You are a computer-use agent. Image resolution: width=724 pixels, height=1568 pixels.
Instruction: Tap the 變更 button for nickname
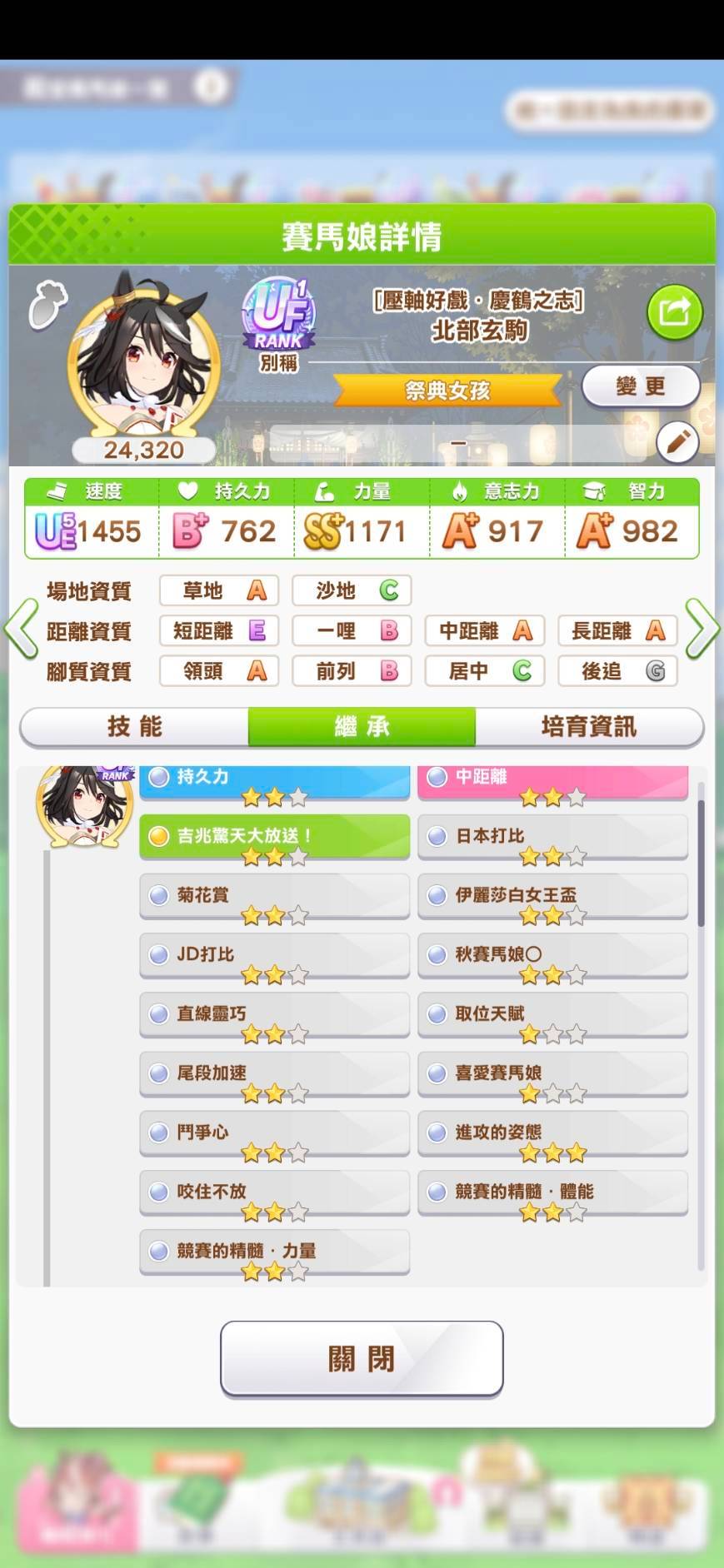640,386
